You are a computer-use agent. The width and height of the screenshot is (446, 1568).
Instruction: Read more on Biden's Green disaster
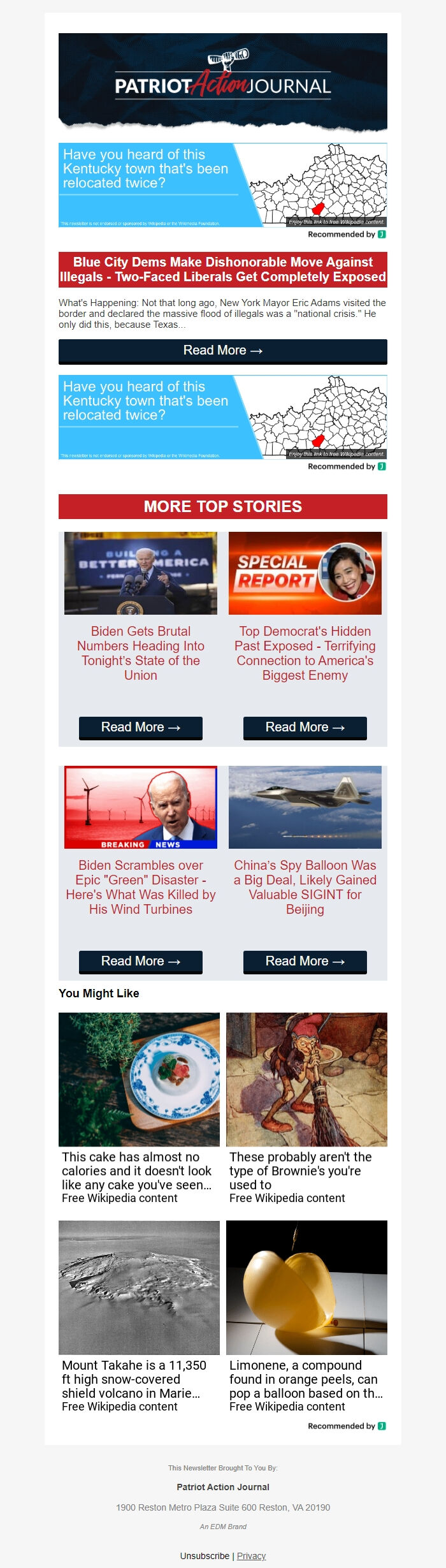pyautogui.click(x=141, y=962)
